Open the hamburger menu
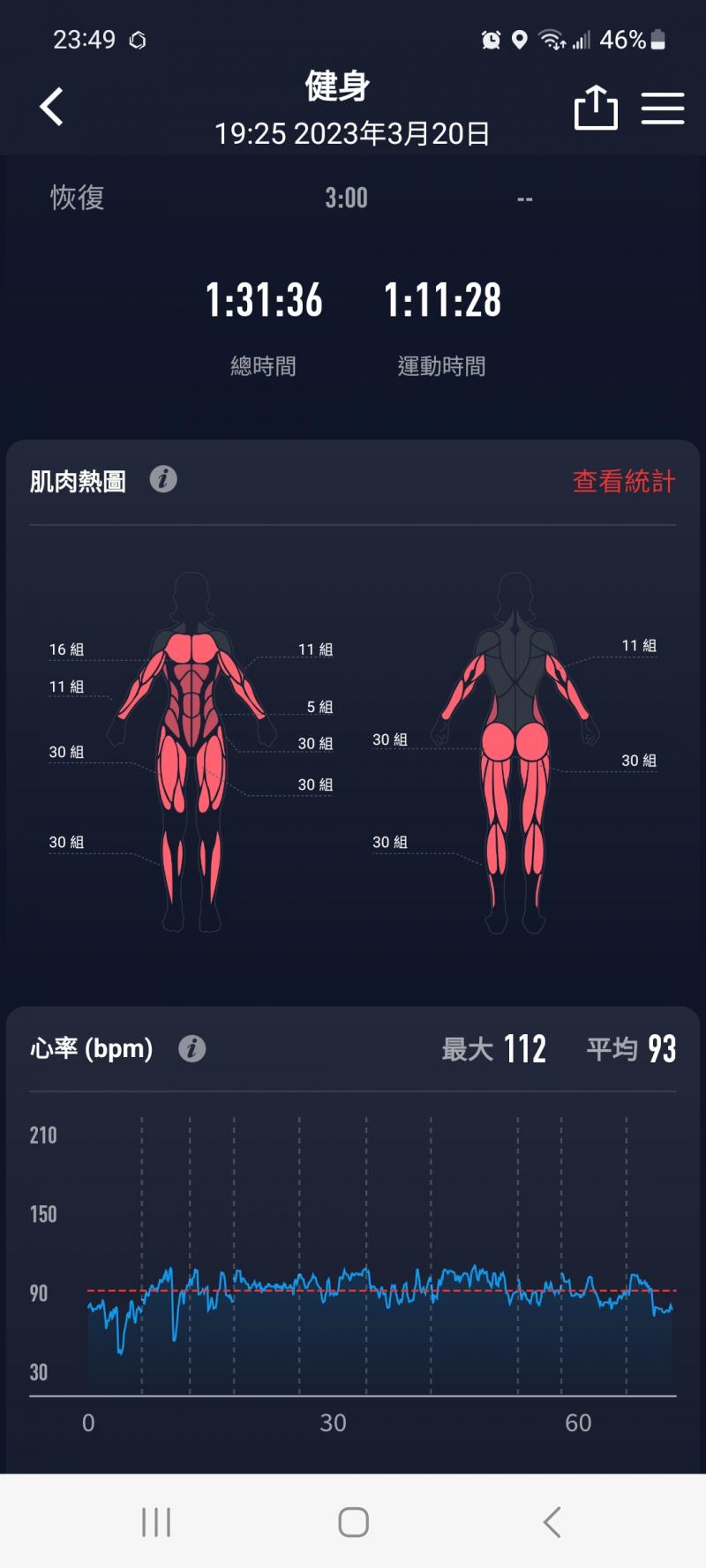706x1568 pixels. point(662,108)
